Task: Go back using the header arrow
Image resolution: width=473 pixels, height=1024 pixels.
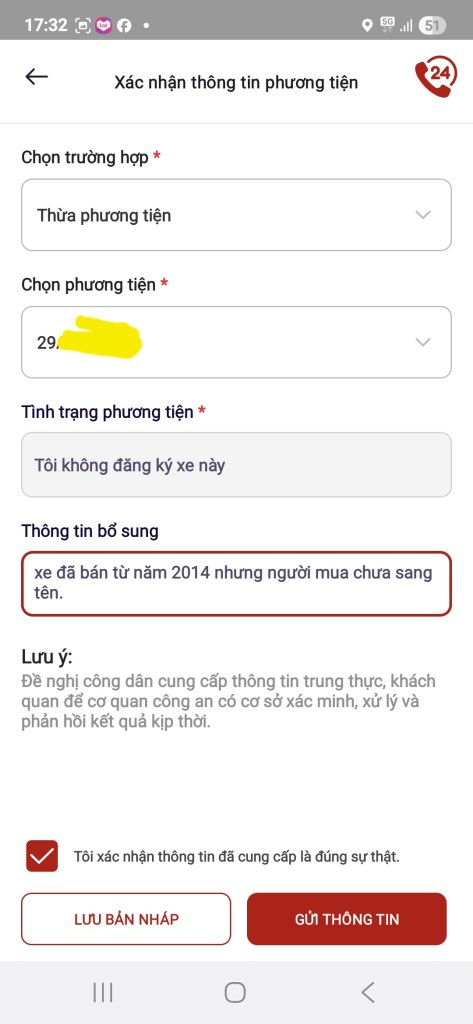Action: [x=37, y=77]
